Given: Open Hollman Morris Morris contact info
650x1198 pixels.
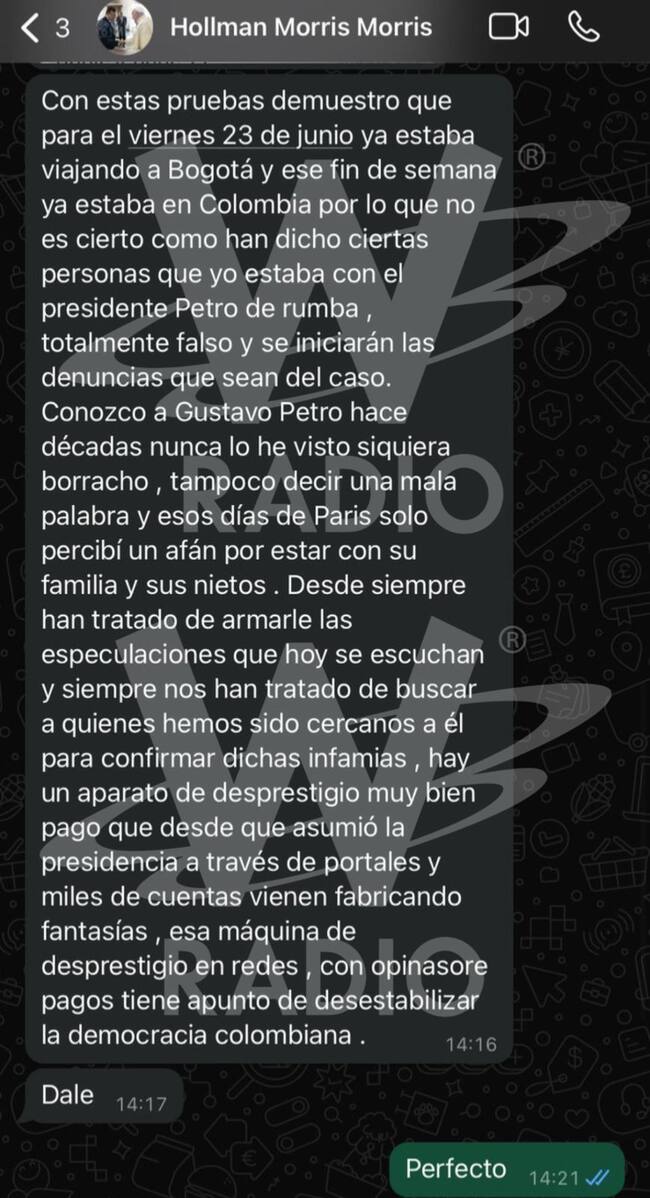Looking at the screenshot, I should tap(301, 27).
